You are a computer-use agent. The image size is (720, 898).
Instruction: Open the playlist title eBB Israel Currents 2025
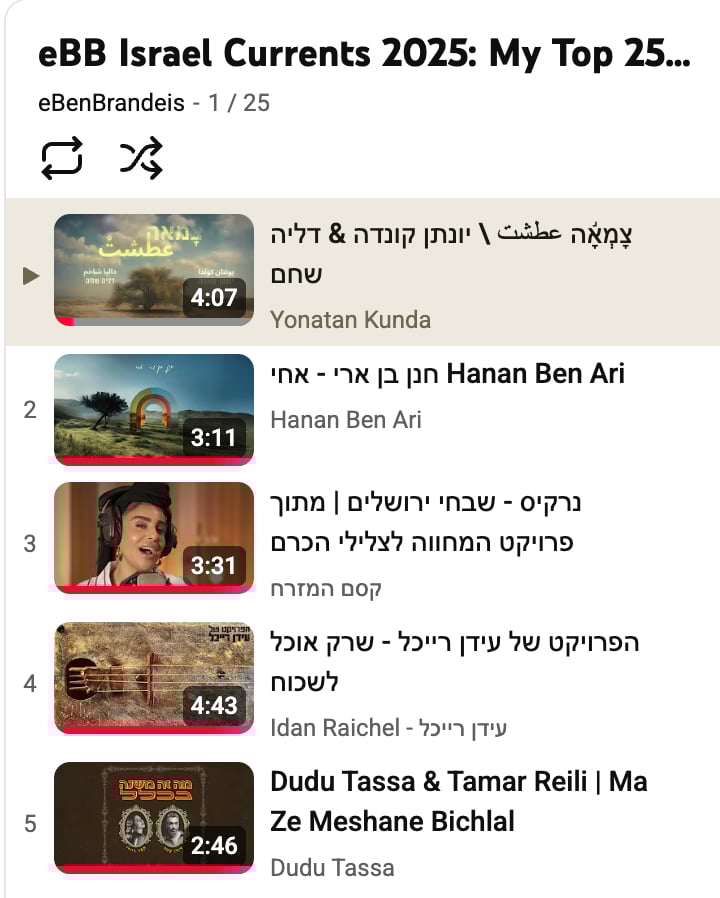(x=360, y=54)
